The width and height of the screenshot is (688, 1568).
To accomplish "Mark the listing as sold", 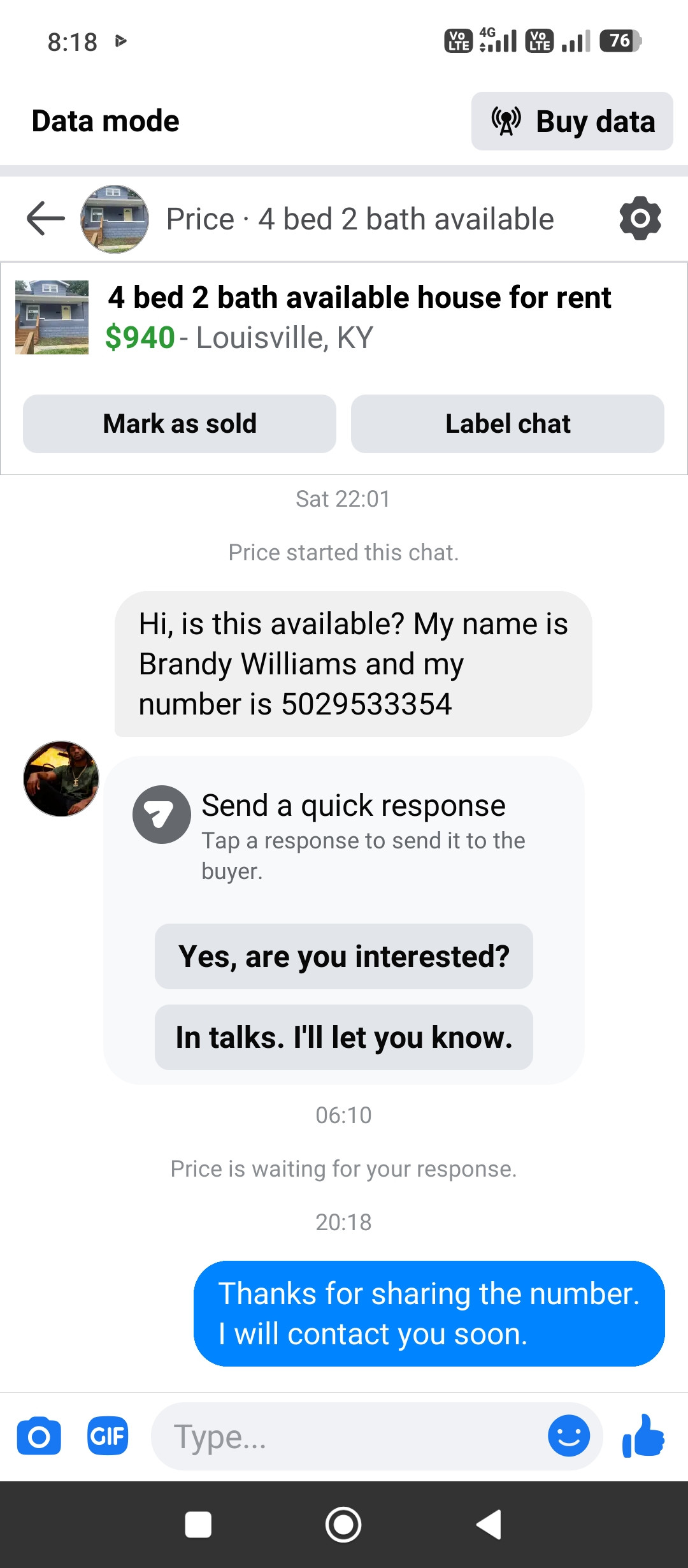I will [180, 424].
